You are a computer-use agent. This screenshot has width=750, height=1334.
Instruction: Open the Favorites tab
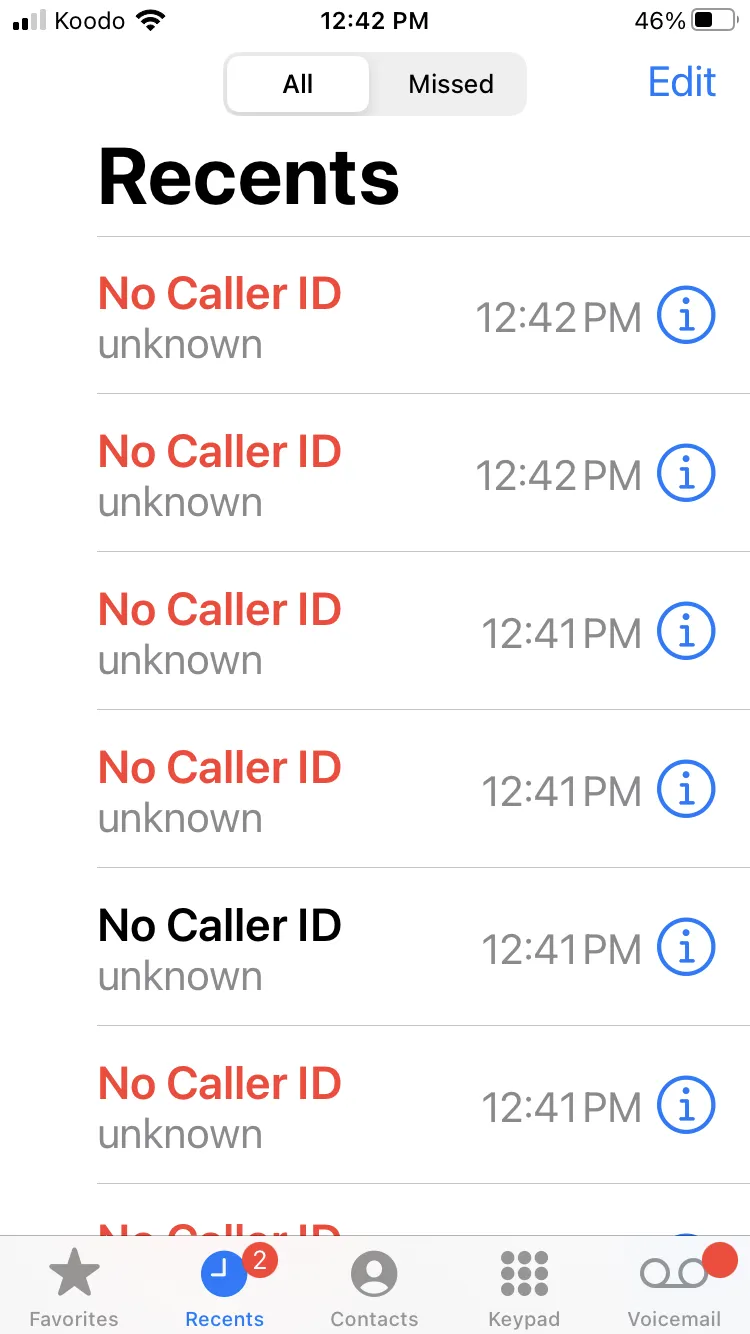(74, 1288)
